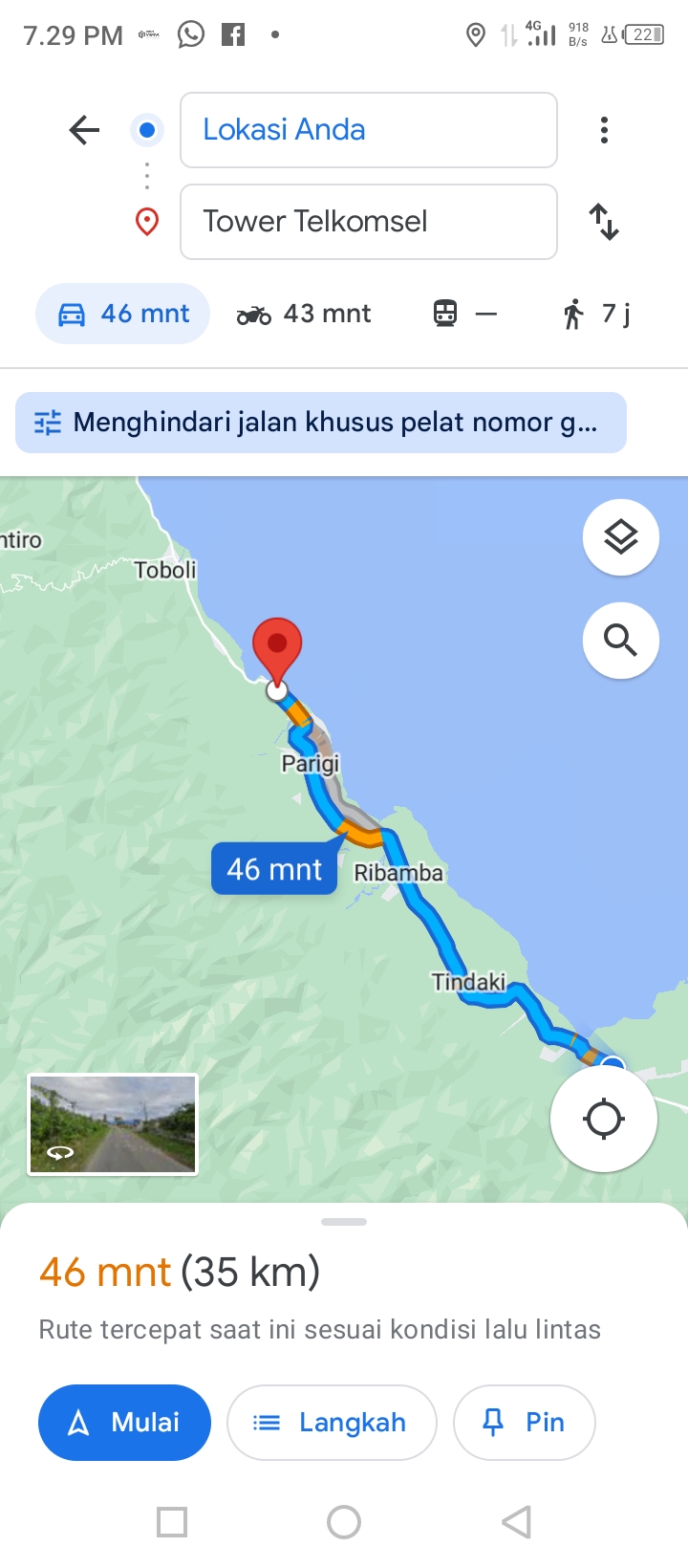
Task: Open the map layers button
Action: click(x=621, y=537)
